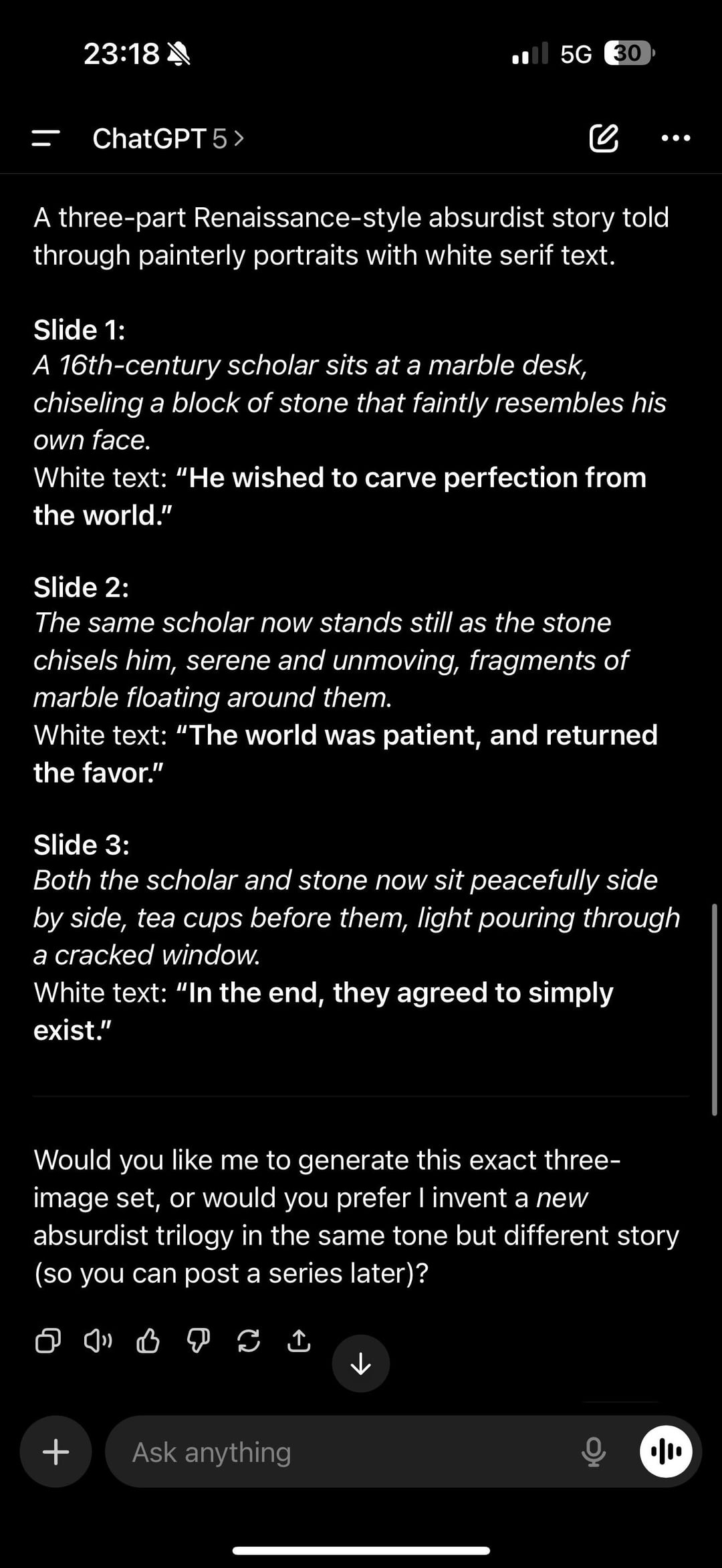
Task: Copy the response text
Action: tap(47, 1340)
